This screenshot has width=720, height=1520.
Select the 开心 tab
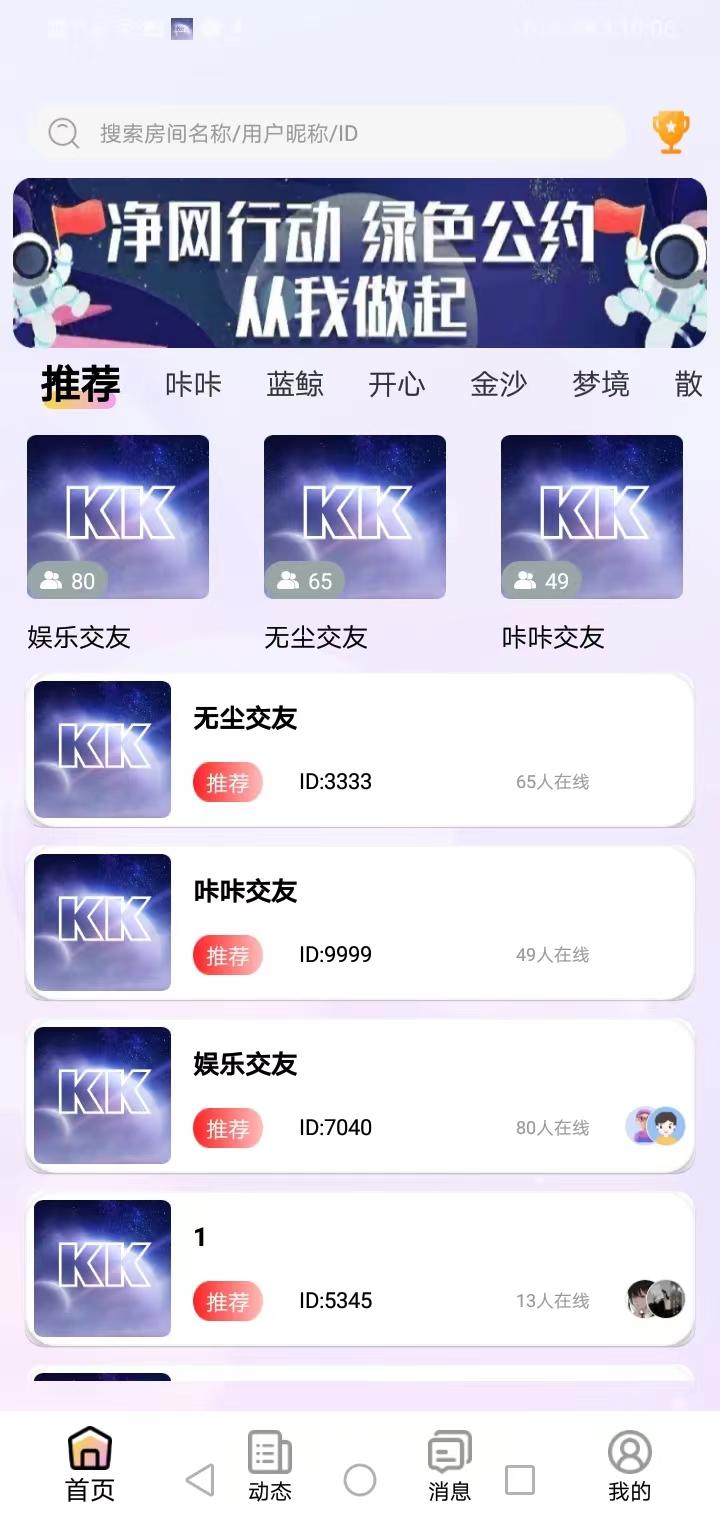pyautogui.click(x=397, y=384)
